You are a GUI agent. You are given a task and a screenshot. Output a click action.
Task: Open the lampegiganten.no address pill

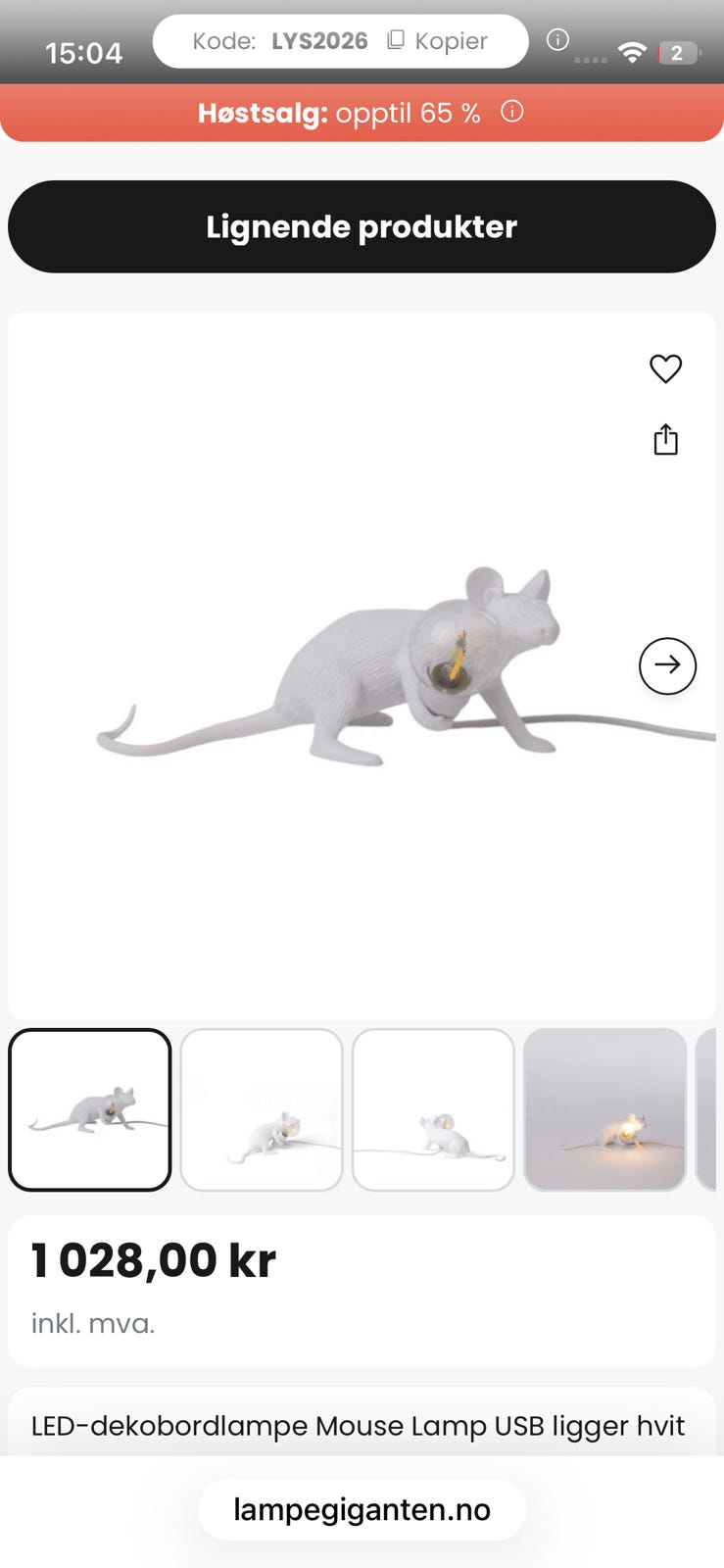pos(362,1509)
